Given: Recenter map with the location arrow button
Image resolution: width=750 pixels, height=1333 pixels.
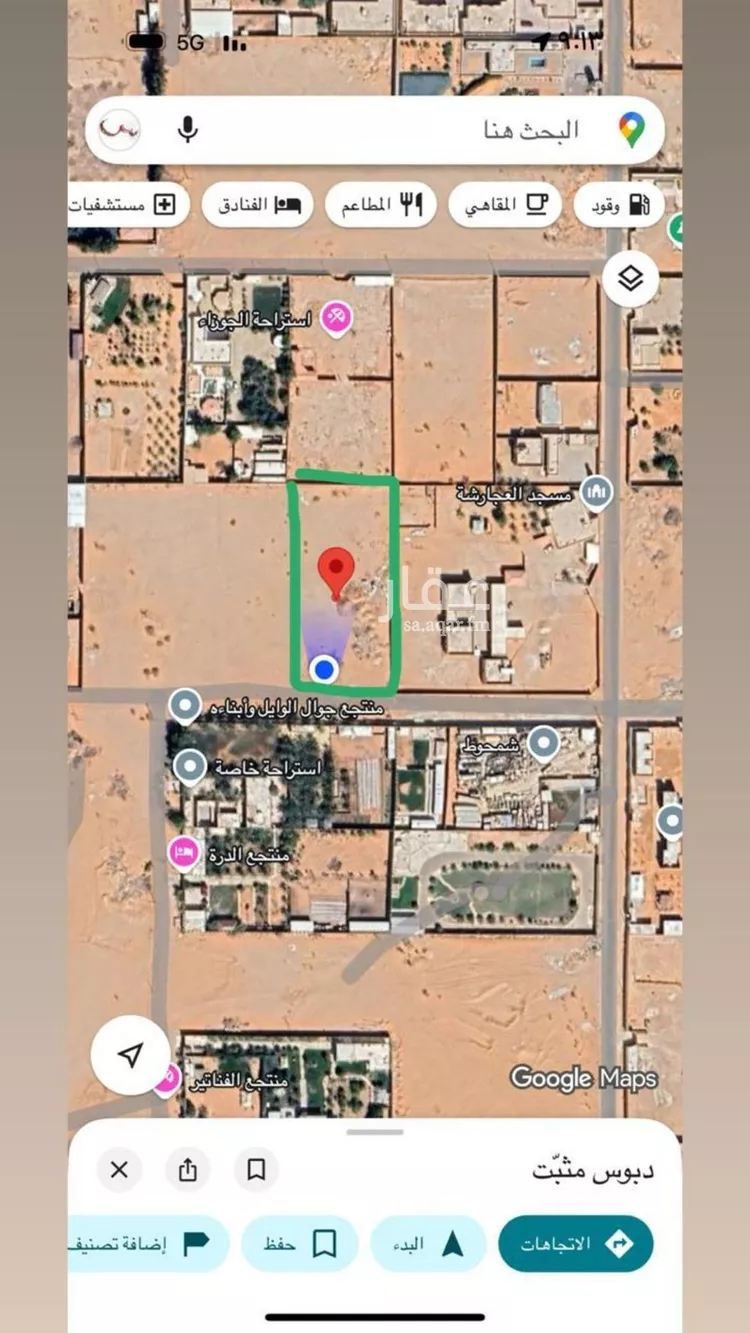Looking at the screenshot, I should tap(130, 1054).
